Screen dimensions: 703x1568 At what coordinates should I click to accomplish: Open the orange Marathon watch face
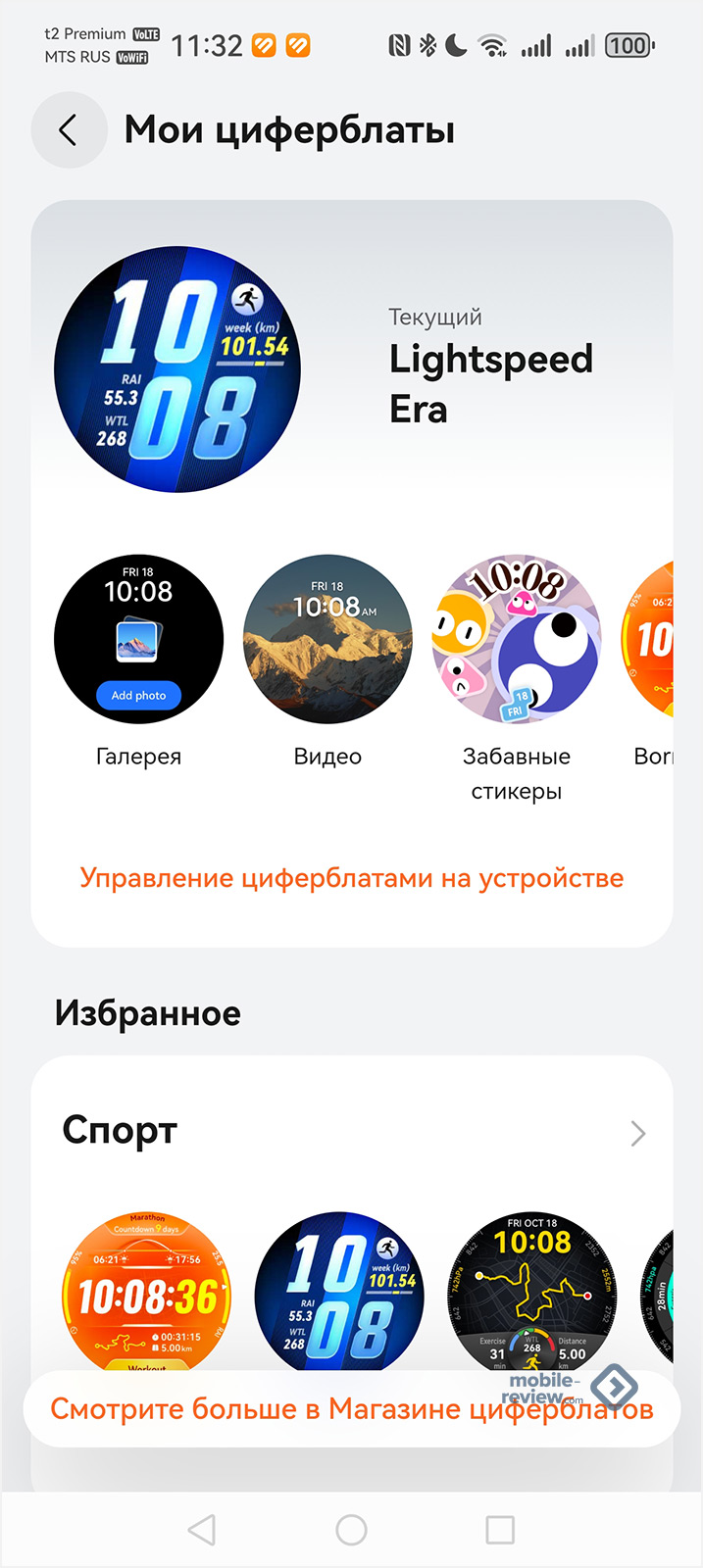click(x=146, y=1291)
